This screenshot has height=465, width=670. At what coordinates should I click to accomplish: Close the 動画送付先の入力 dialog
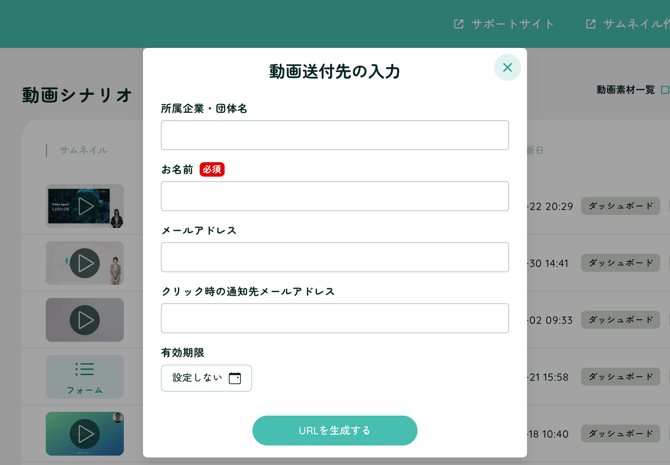coord(507,68)
